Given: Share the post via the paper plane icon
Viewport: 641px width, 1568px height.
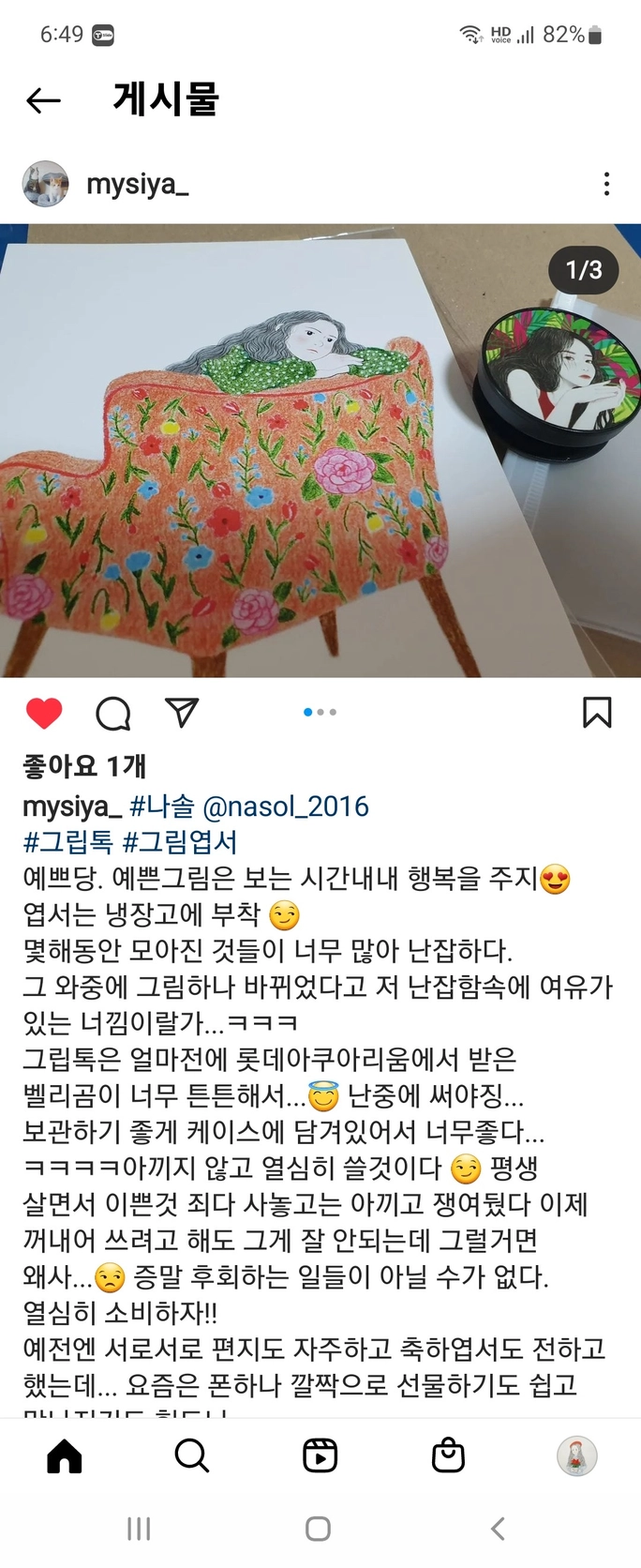Looking at the screenshot, I should point(182,712).
